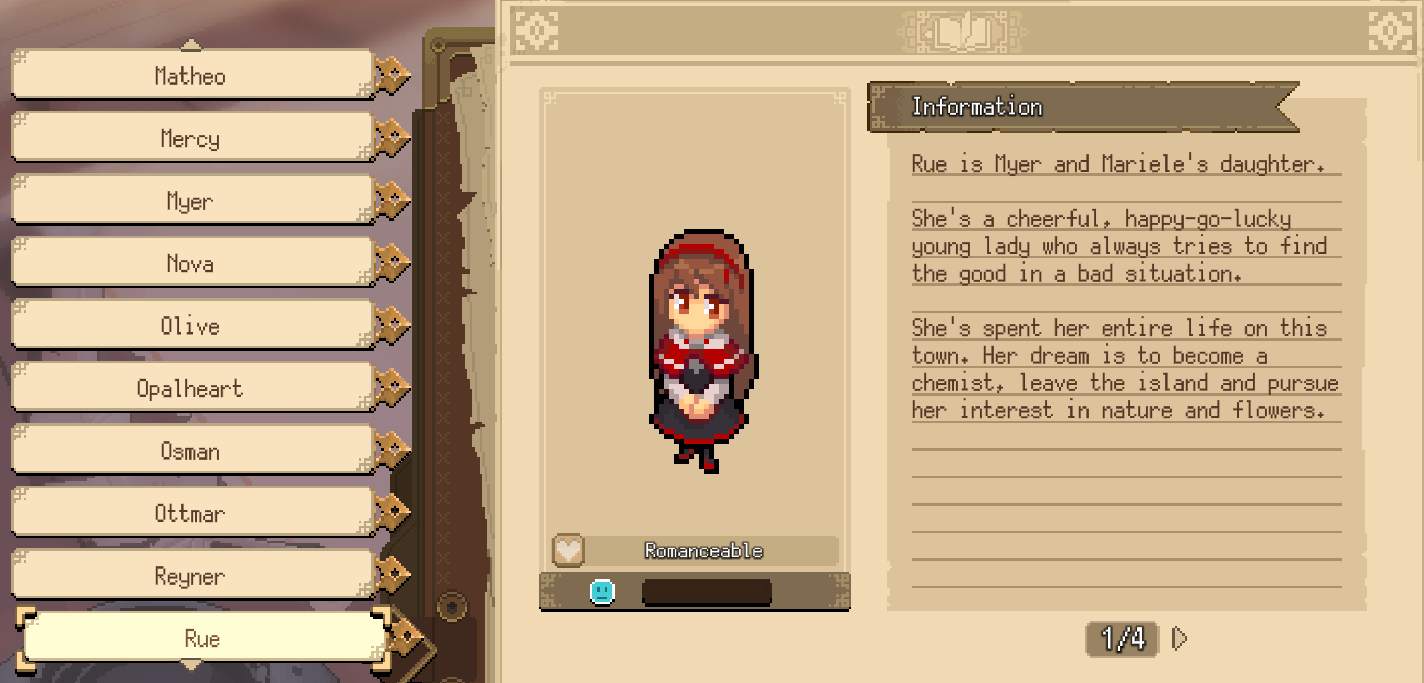The width and height of the screenshot is (1424, 683).
Task: Go to next information page arrow
Action: (1180, 638)
